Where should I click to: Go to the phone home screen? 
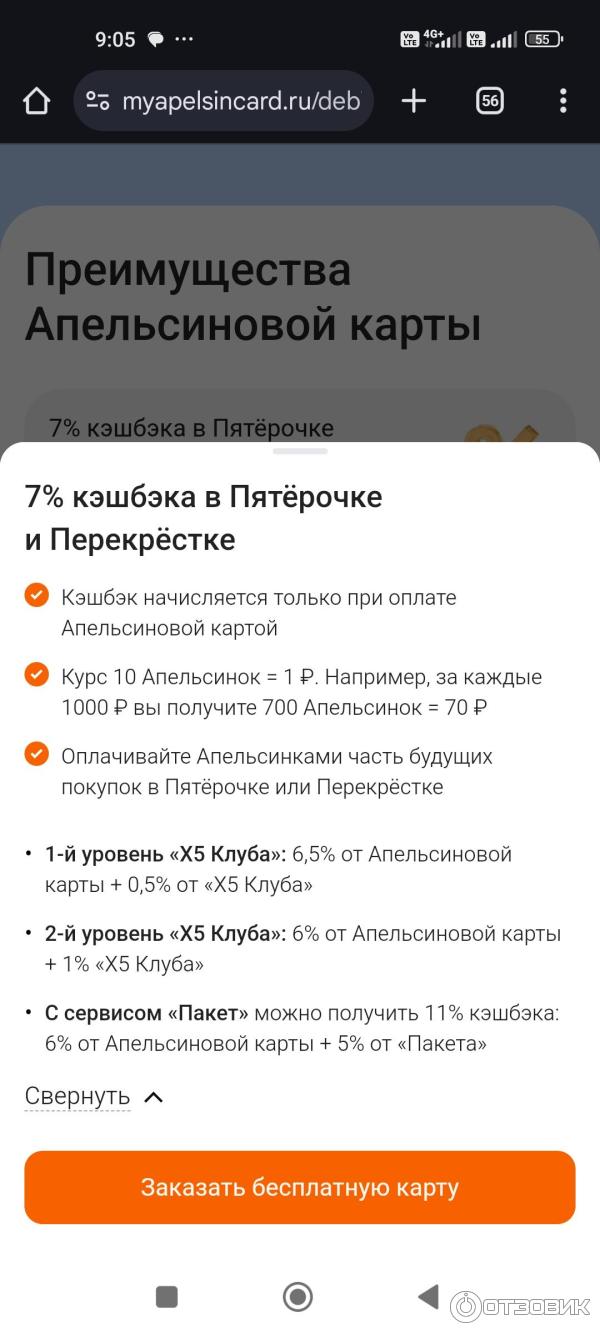click(x=298, y=1297)
